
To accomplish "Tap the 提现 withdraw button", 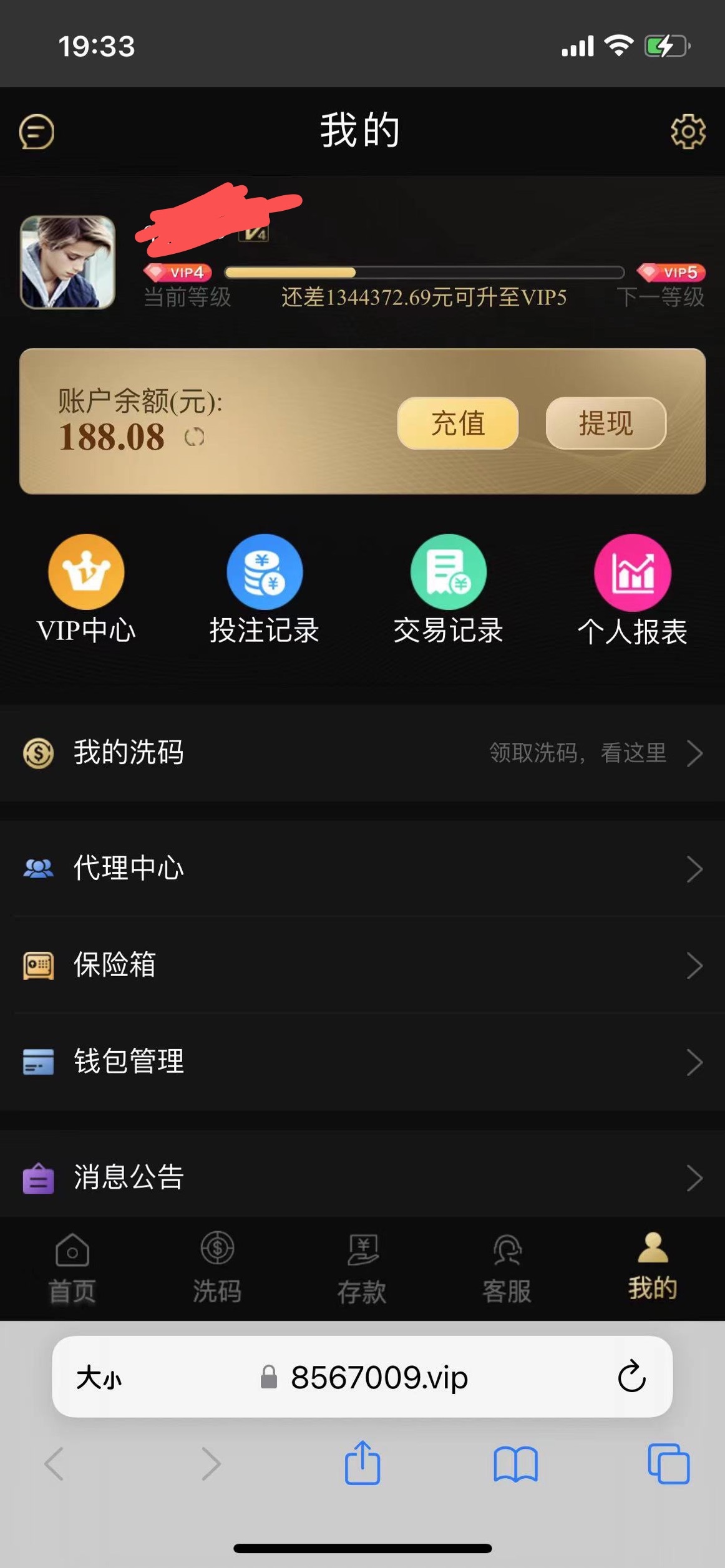I will tap(605, 423).
